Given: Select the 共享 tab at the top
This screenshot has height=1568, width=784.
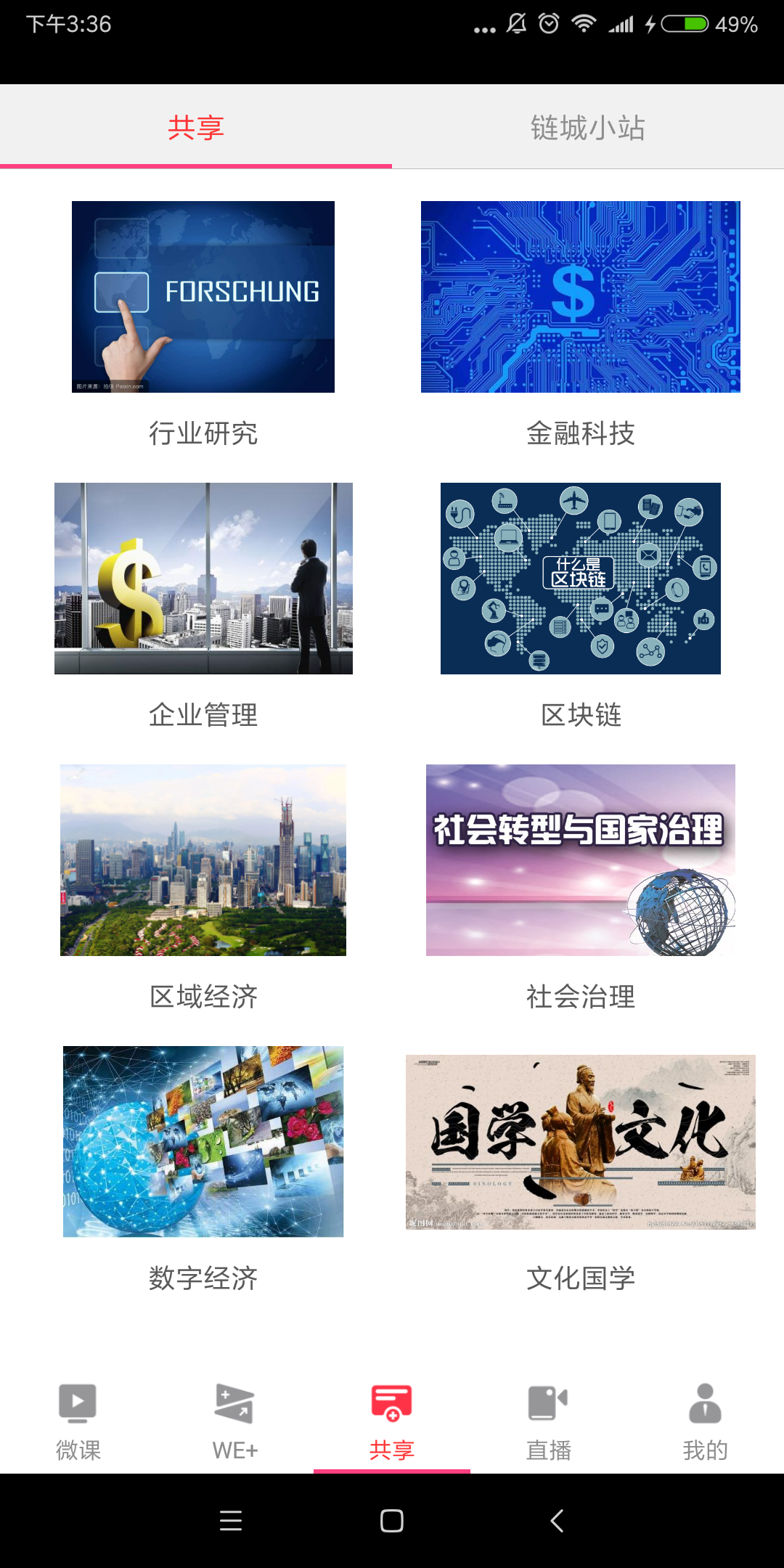Looking at the screenshot, I should [x=195, y=127].
